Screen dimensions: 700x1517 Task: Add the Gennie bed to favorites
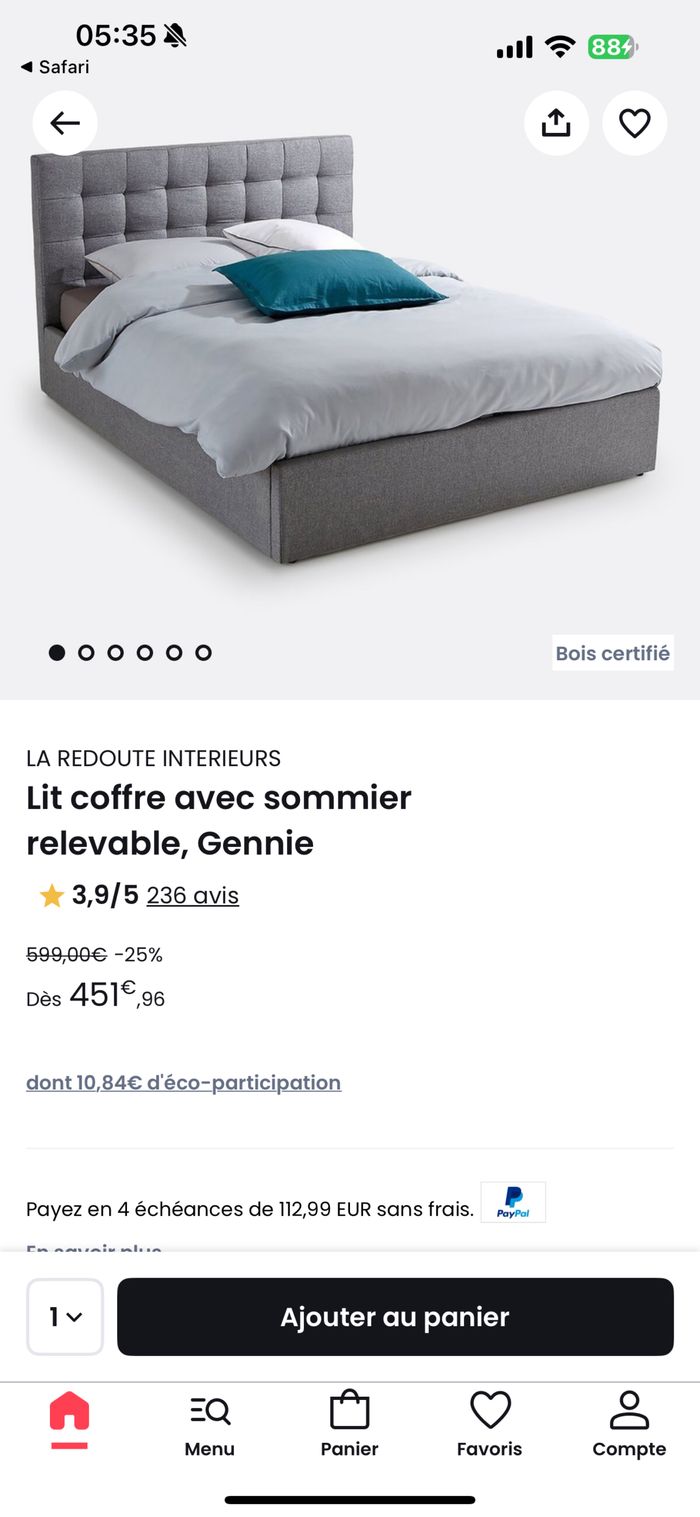point(635,123)
